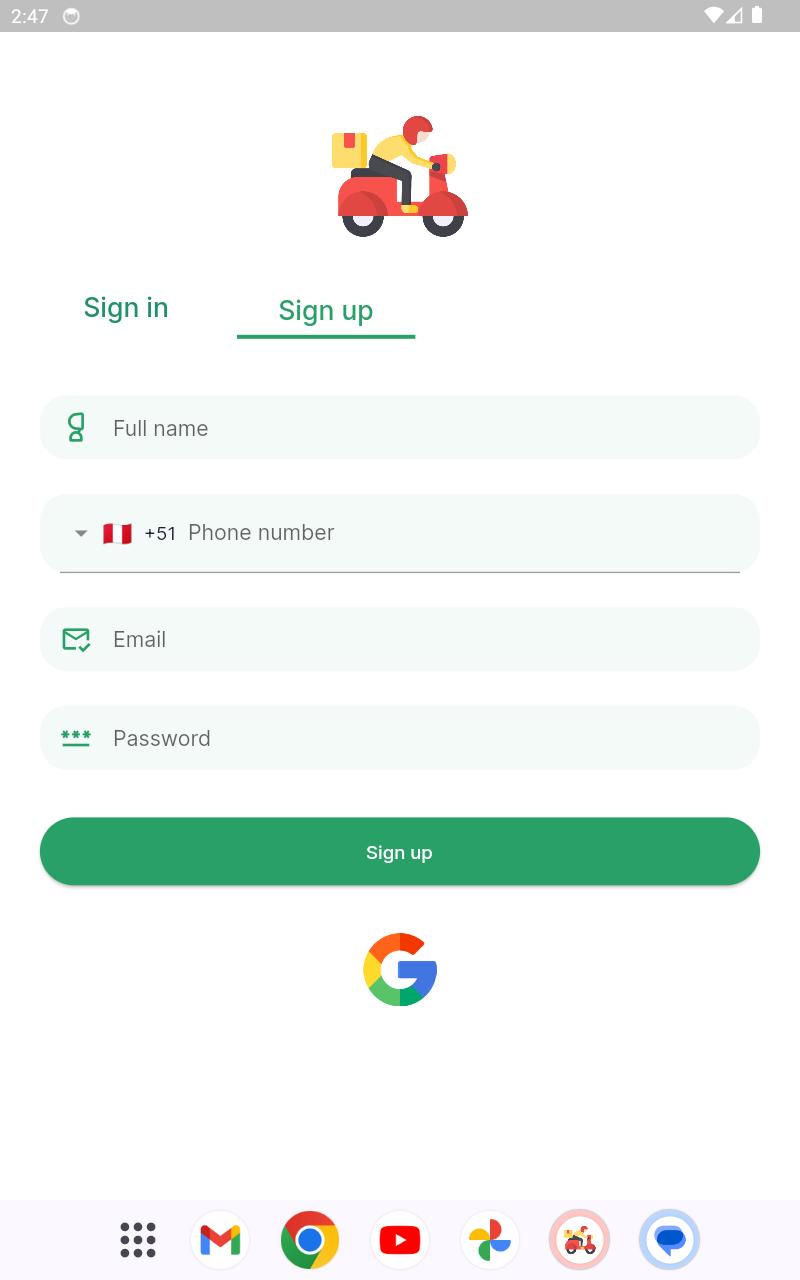The width and height of the screenshot is (800, 1280).
Task: Open Chrome from the taskbar
Action: 310,1240
